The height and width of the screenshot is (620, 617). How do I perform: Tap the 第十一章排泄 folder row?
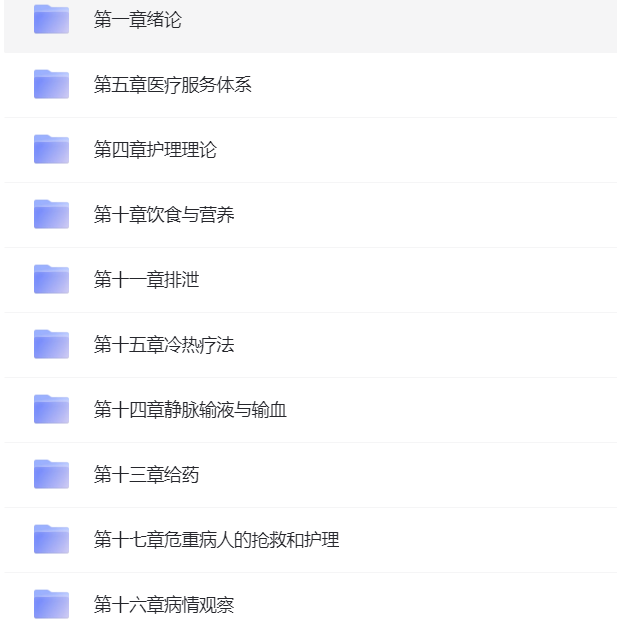[146, 280]
